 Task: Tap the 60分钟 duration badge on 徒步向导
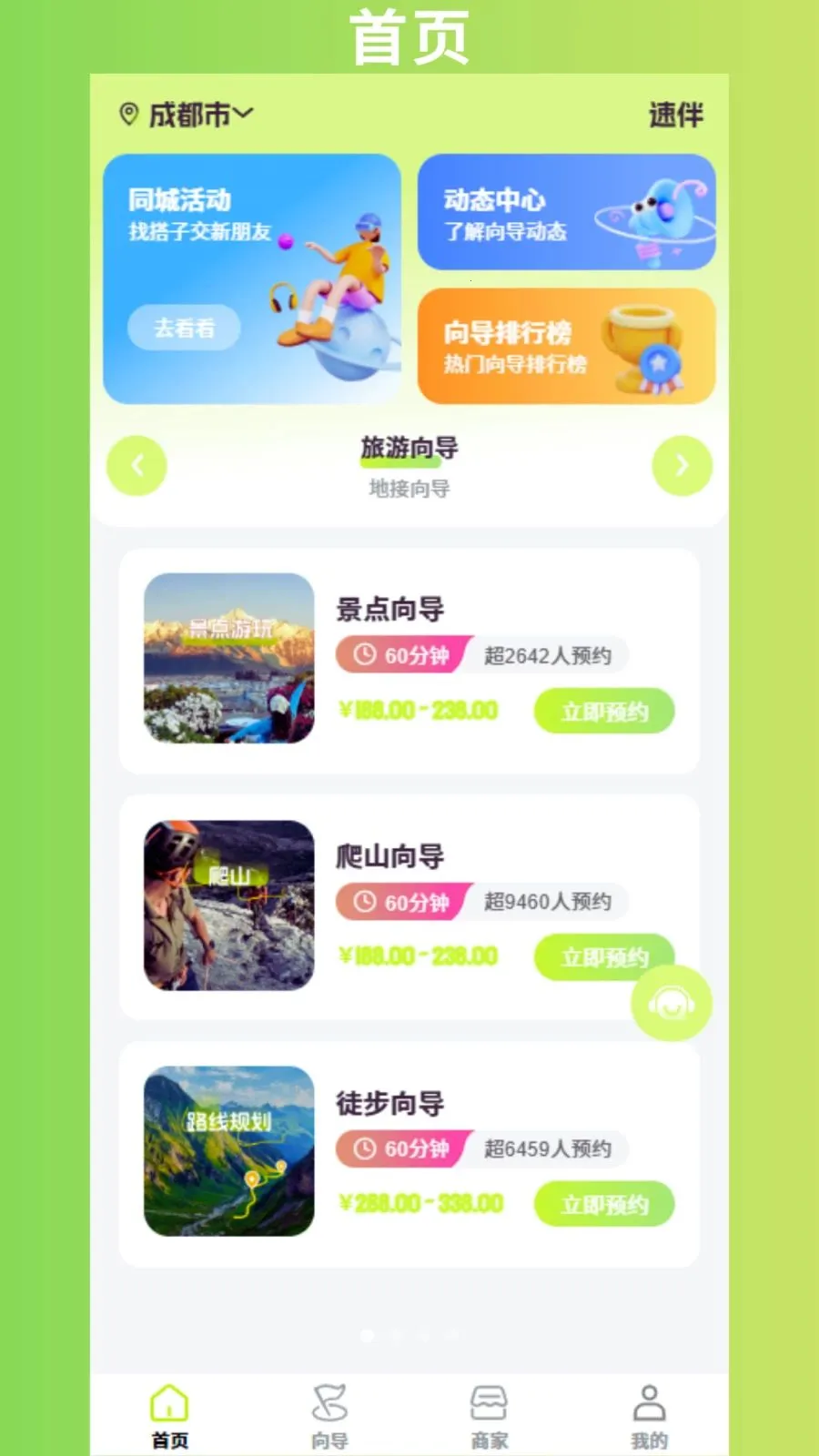(400, 1148)
